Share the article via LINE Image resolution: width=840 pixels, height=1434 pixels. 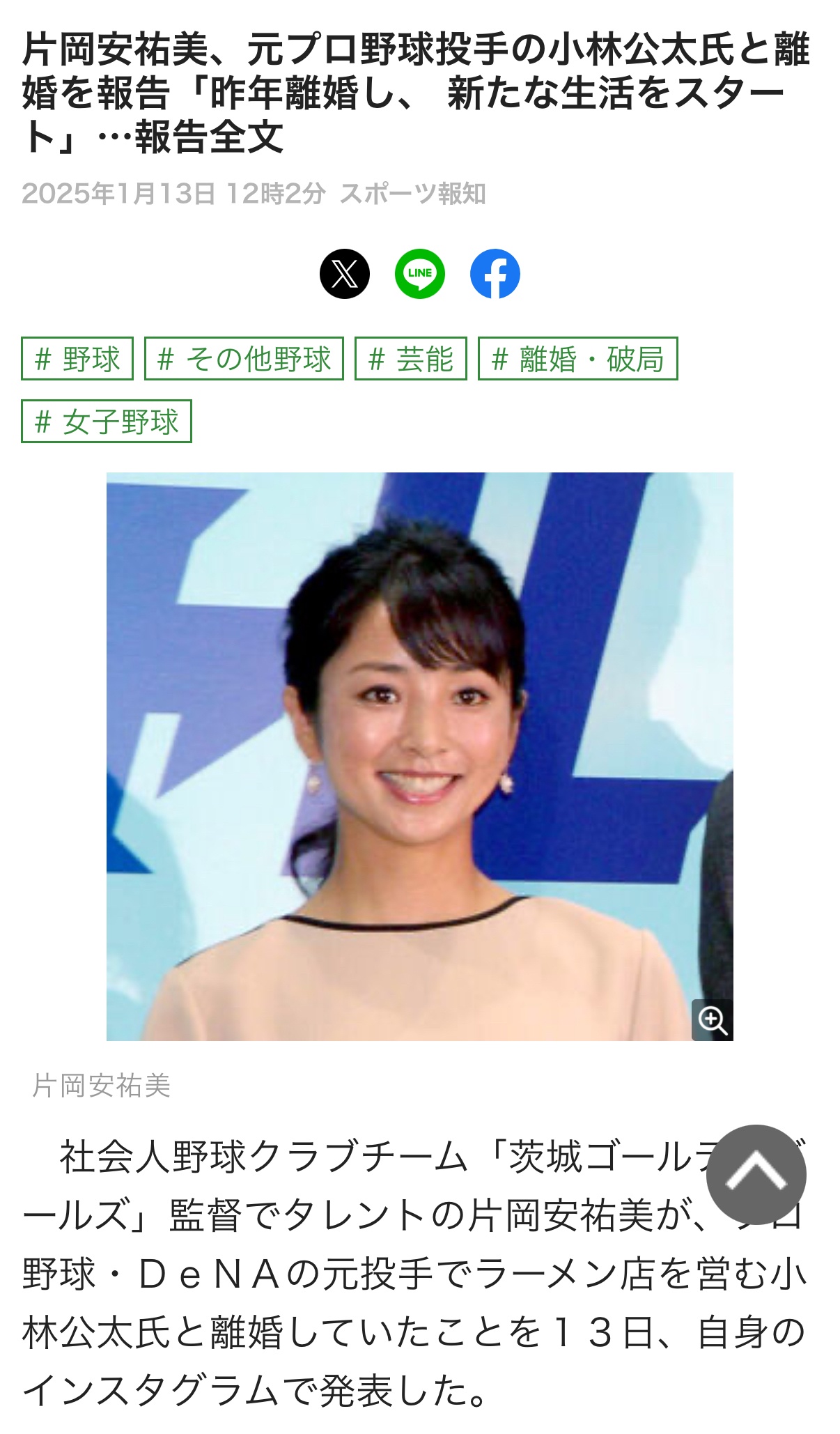pos(420,274)
